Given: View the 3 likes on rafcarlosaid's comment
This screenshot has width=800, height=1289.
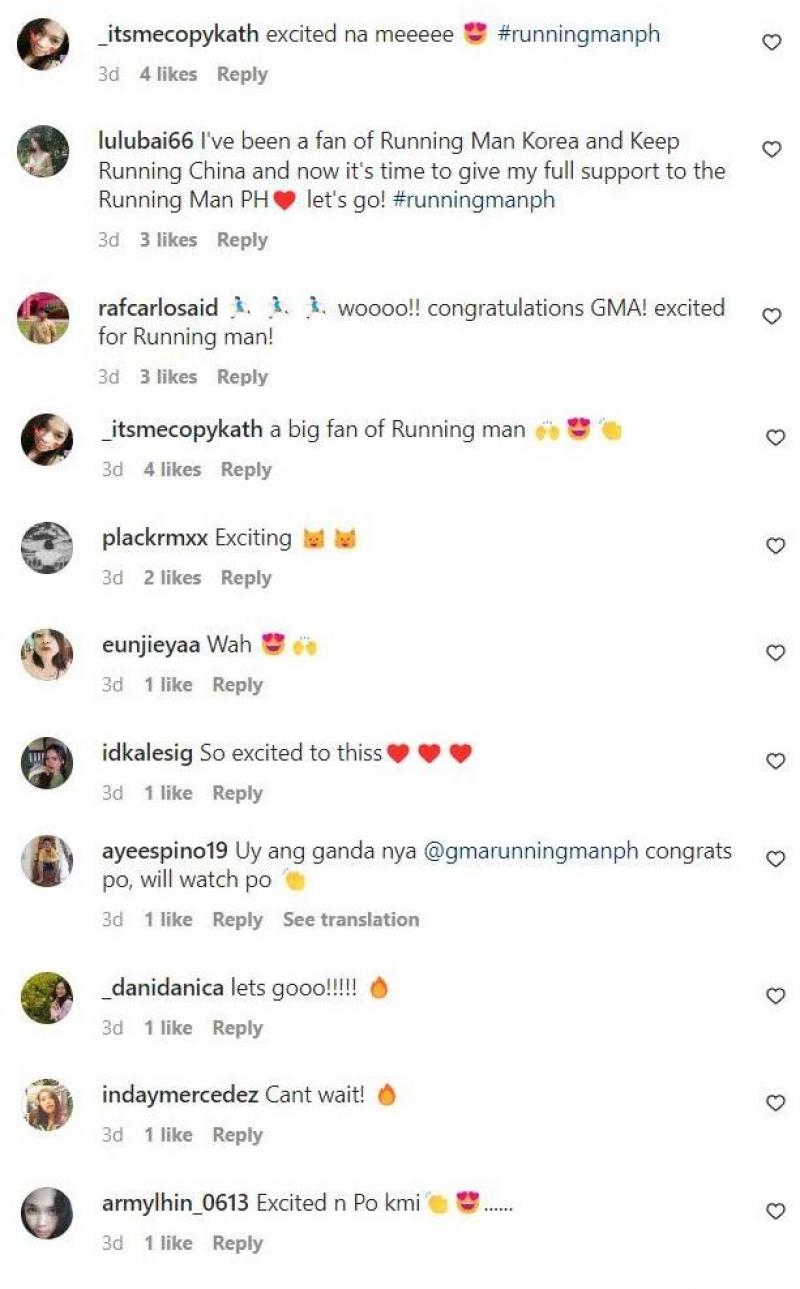Looking at the screenshot, I should click(x=168, y=377).
